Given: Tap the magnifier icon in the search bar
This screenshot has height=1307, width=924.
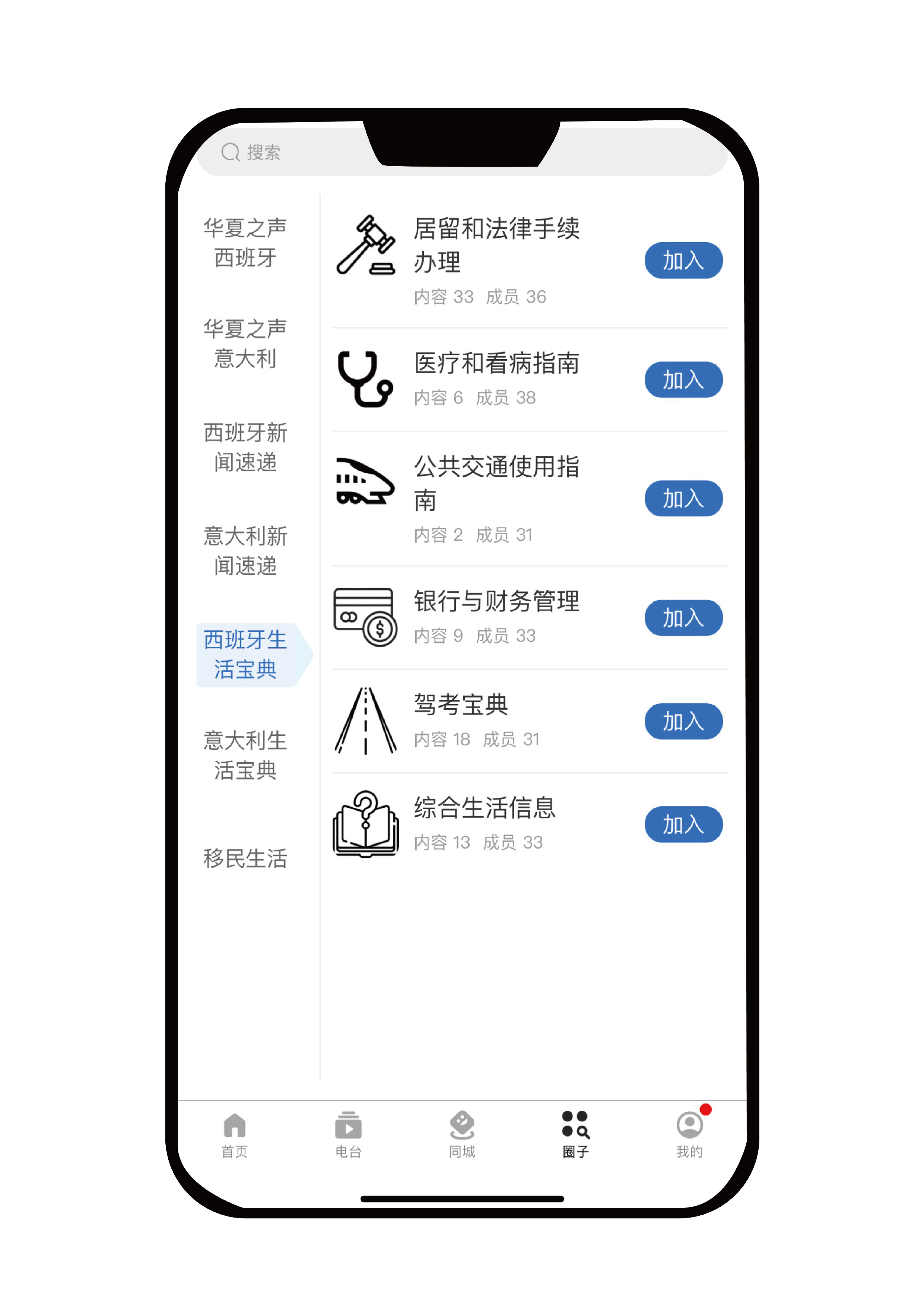Looking at the screenshot, I should pyautogui.click(x=231, y=151).
